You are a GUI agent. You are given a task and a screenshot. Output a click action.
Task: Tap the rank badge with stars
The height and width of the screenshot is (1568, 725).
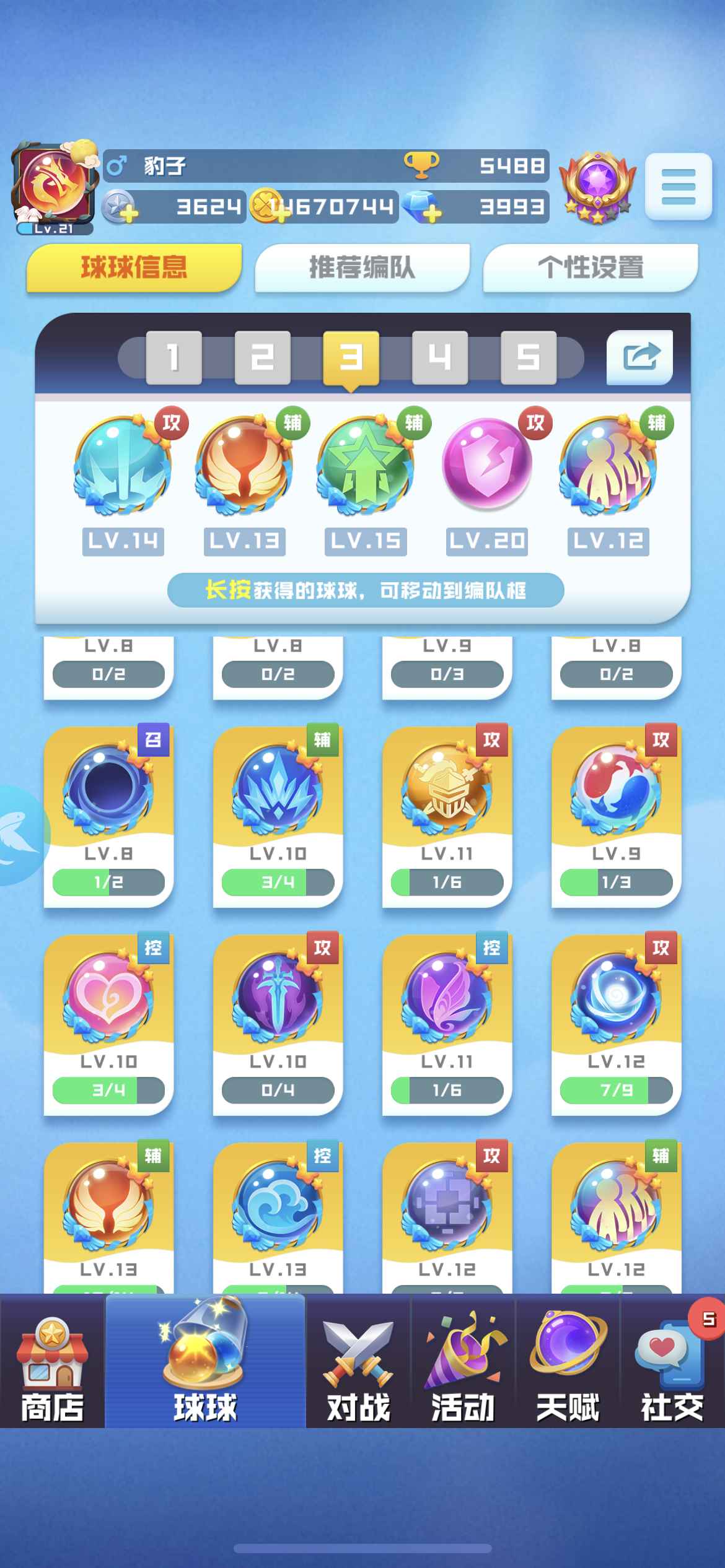tap(597, 188)
